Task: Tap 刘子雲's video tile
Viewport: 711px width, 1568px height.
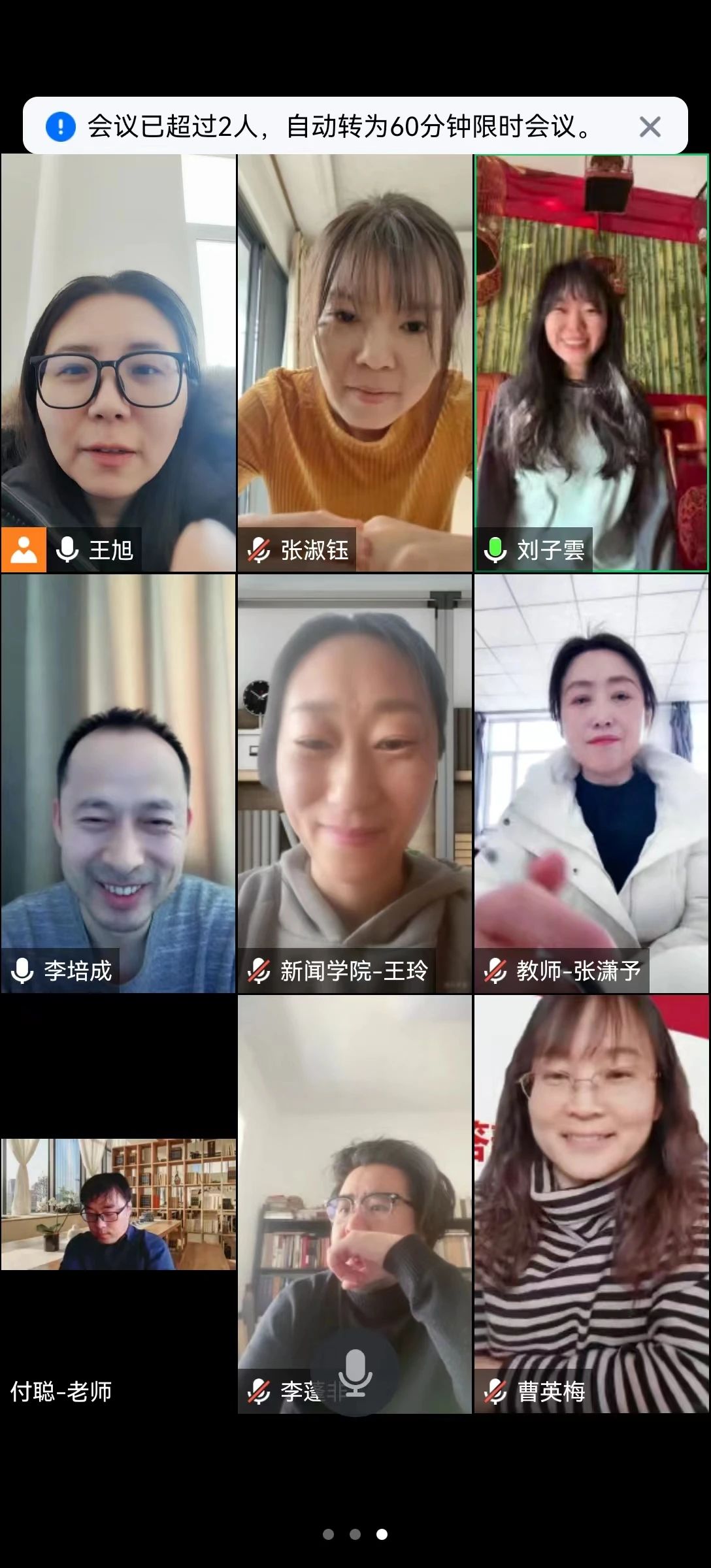Action: (591, 363)
